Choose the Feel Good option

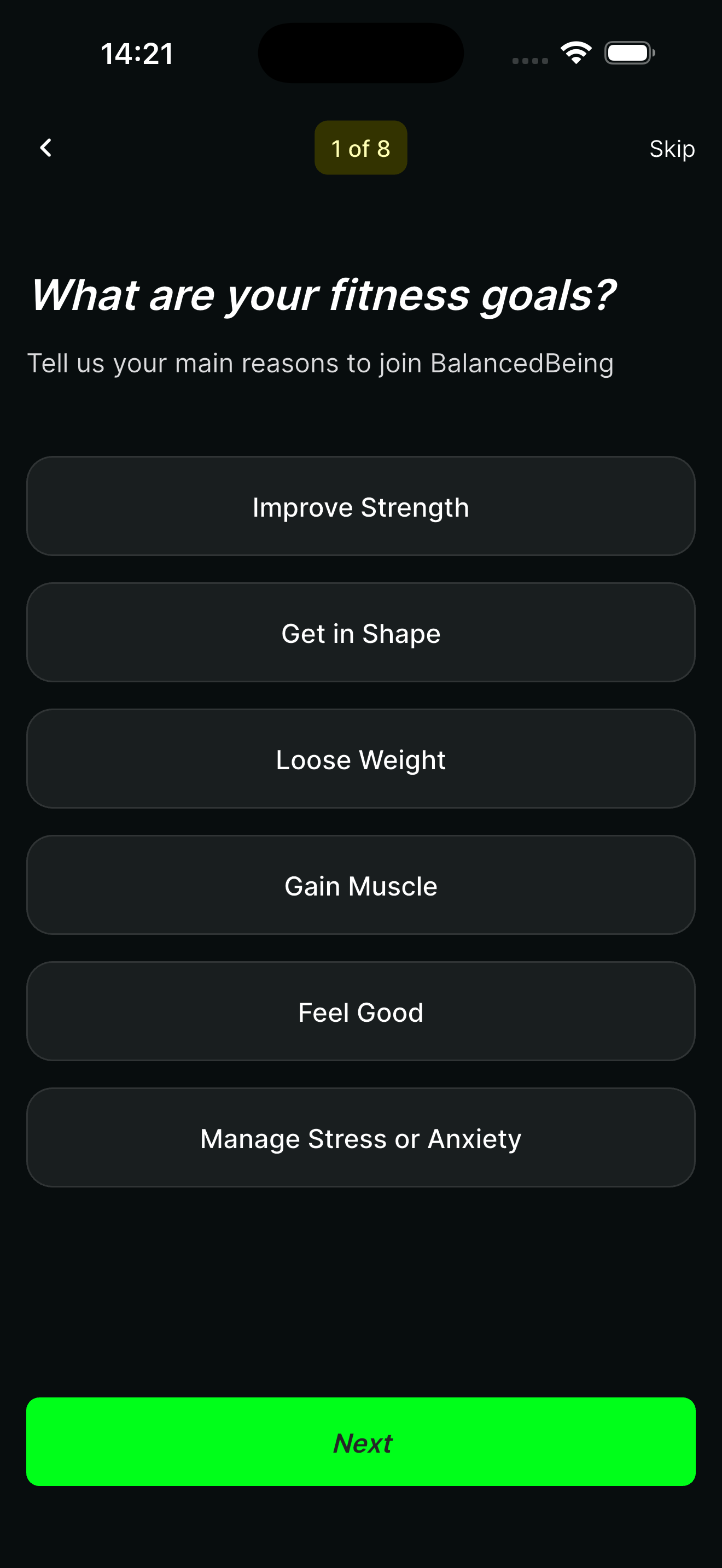[x=360, y=1011]
